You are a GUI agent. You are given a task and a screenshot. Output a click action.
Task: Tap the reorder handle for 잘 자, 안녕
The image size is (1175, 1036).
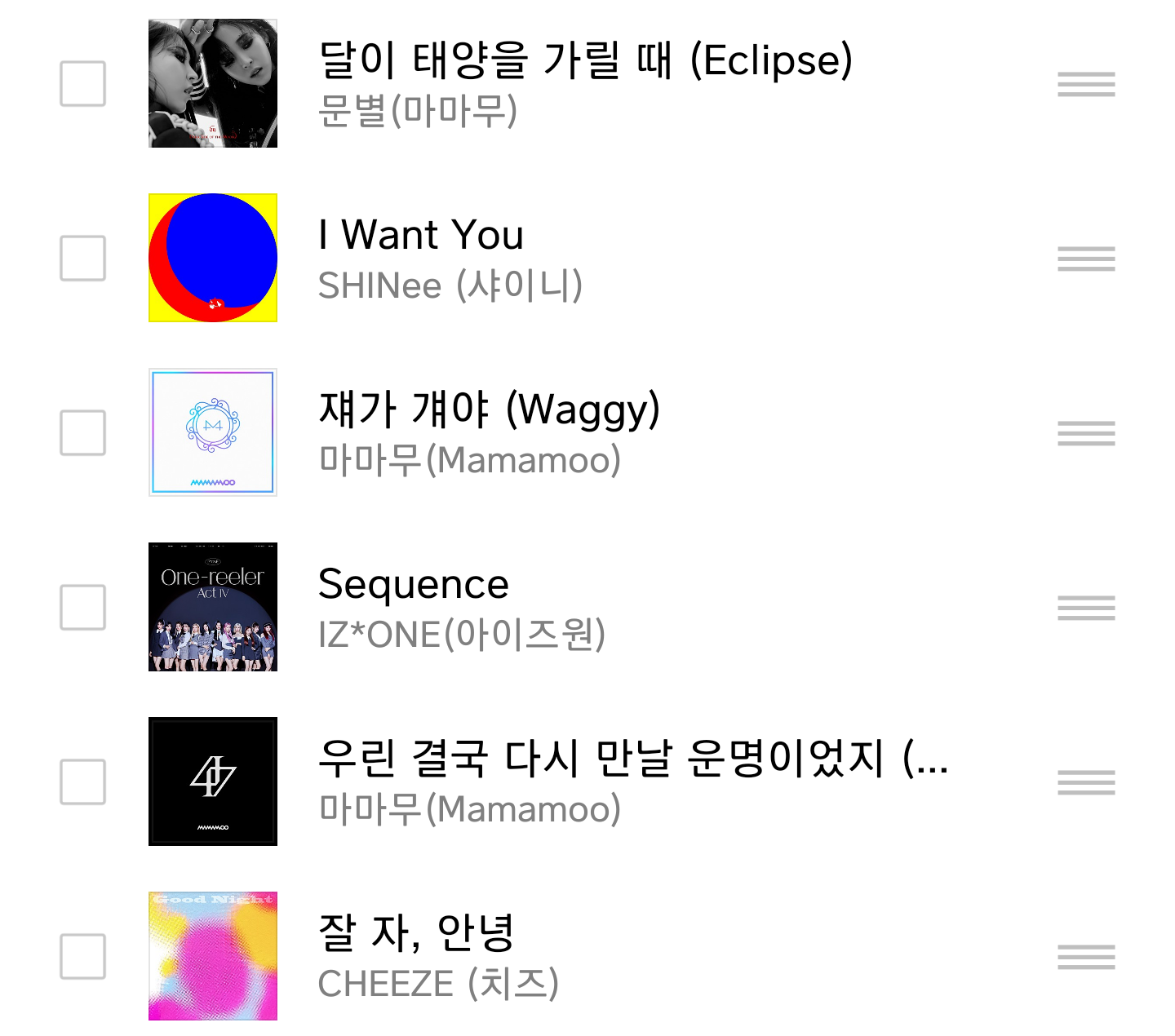pos(1086,956)
